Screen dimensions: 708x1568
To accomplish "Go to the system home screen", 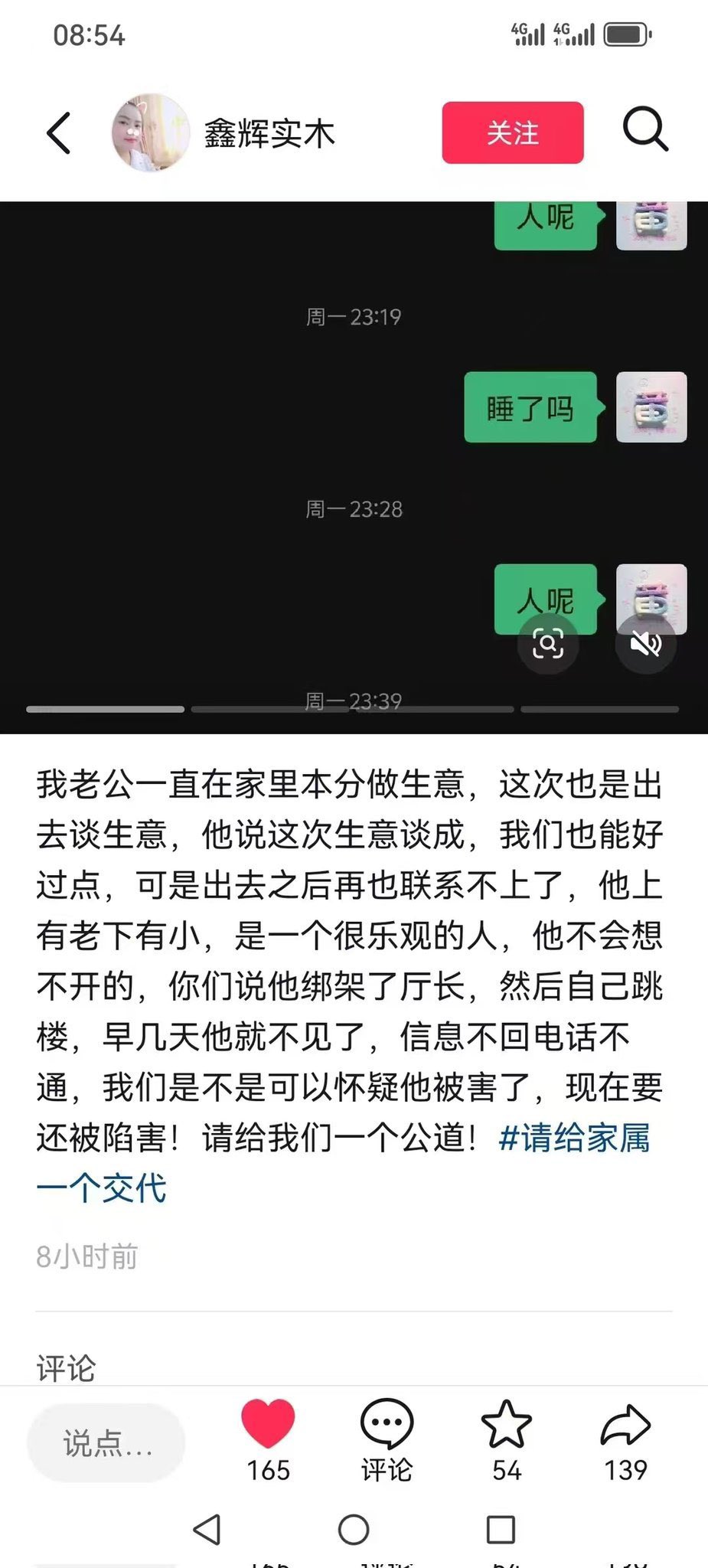I will [354, 1530].
